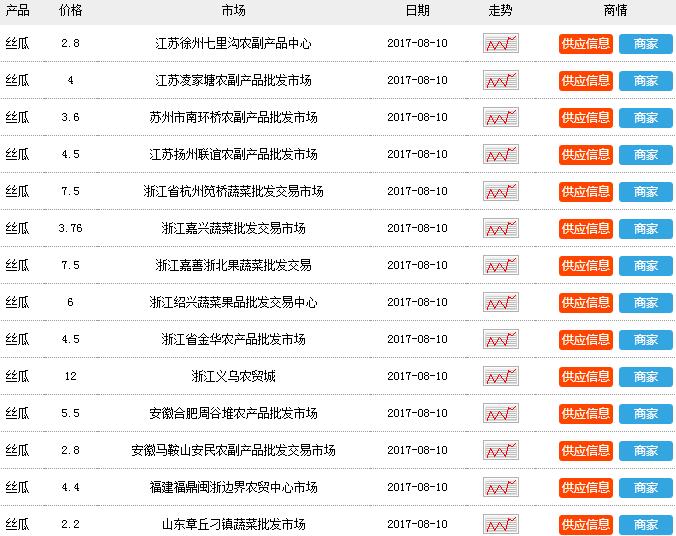Open 商家 for 浙江义乌农贸城

[645, 376]
